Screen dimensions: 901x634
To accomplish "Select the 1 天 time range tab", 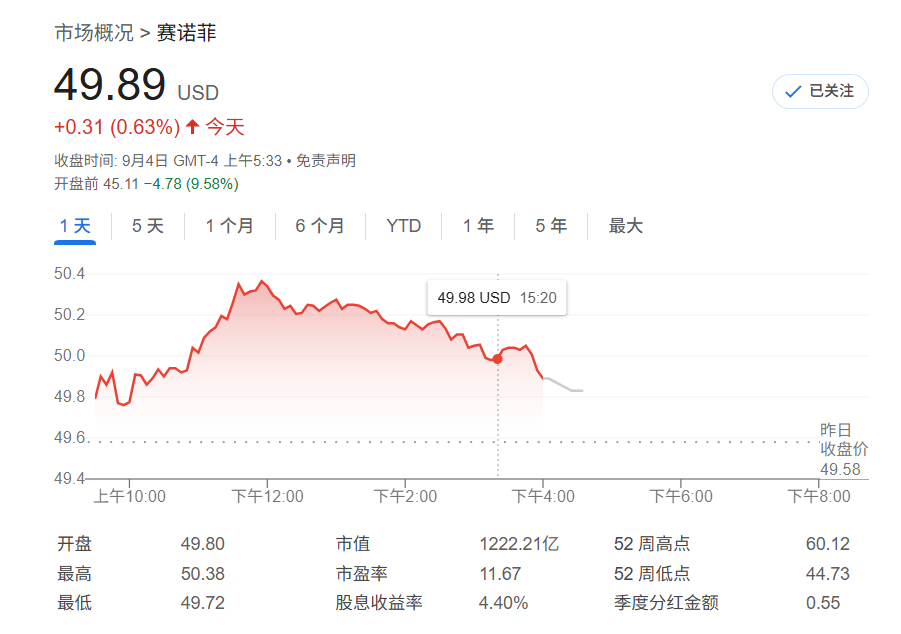I will [x=75, y=226].
